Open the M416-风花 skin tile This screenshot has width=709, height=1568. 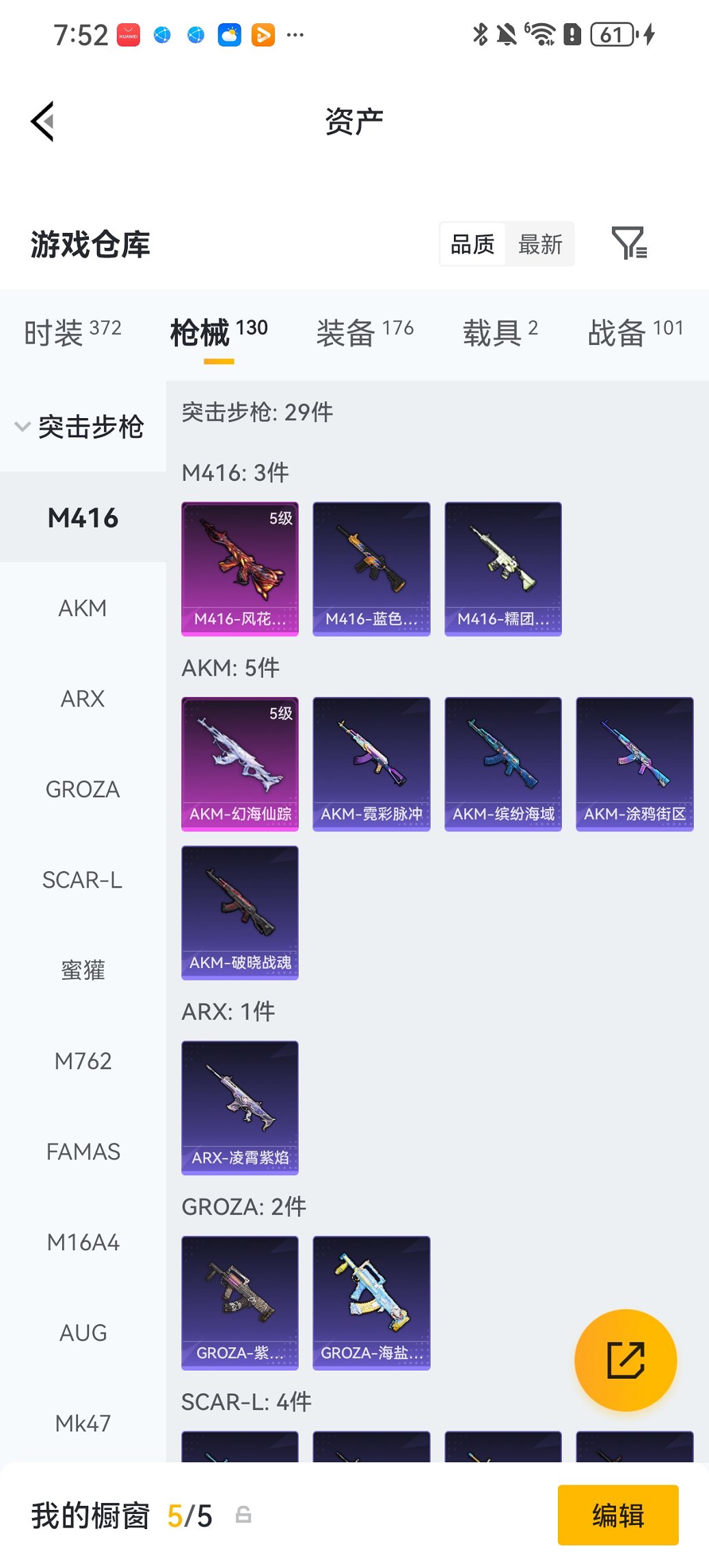(240, 568)
